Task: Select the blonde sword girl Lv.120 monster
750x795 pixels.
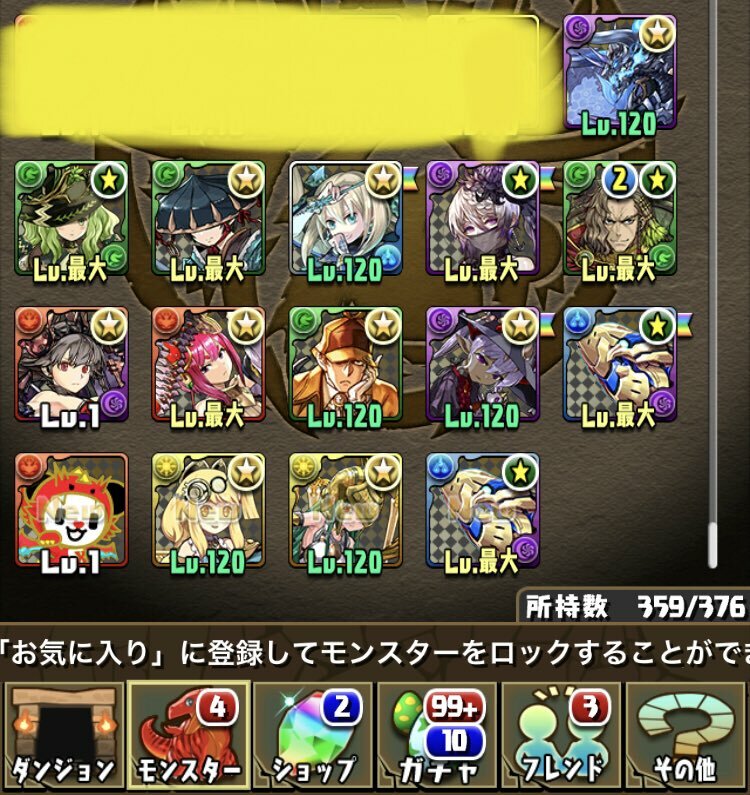Action: tap(346, 217)
